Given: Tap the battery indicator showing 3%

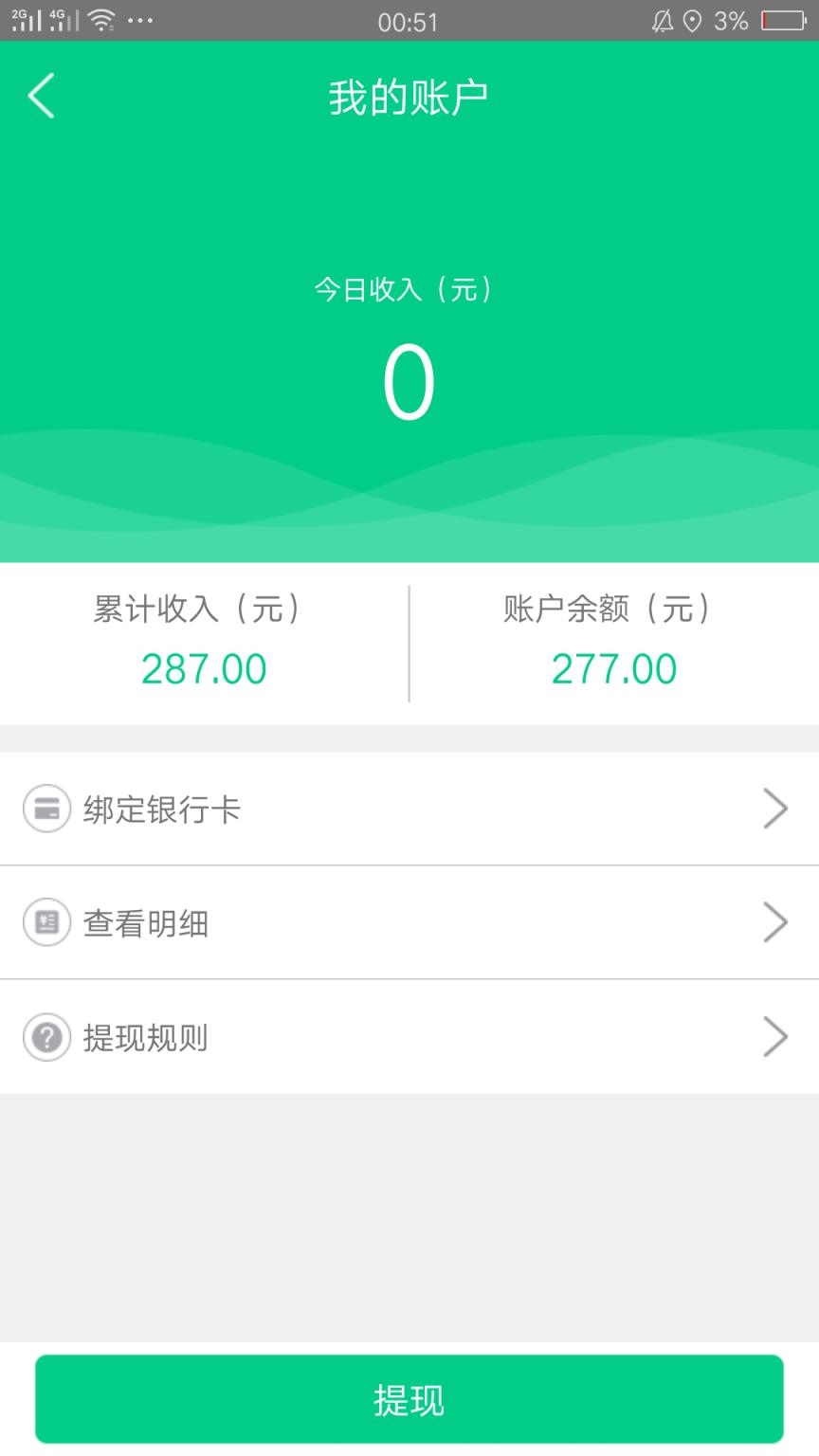Looking at the screenshot, I should coord(783,21).
